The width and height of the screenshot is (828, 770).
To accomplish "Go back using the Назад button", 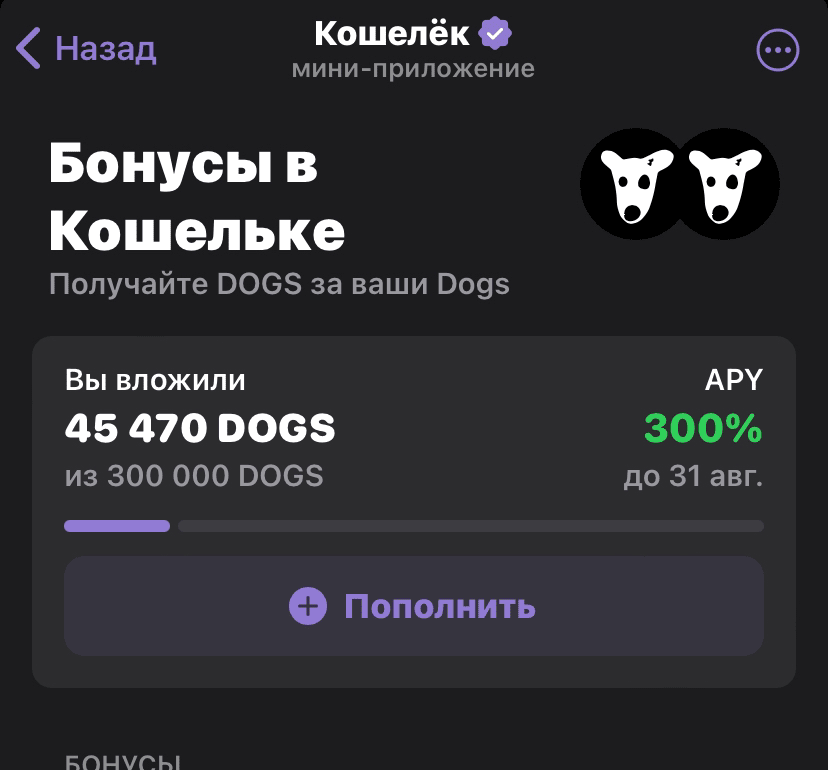I will click(x=86, y=48).
